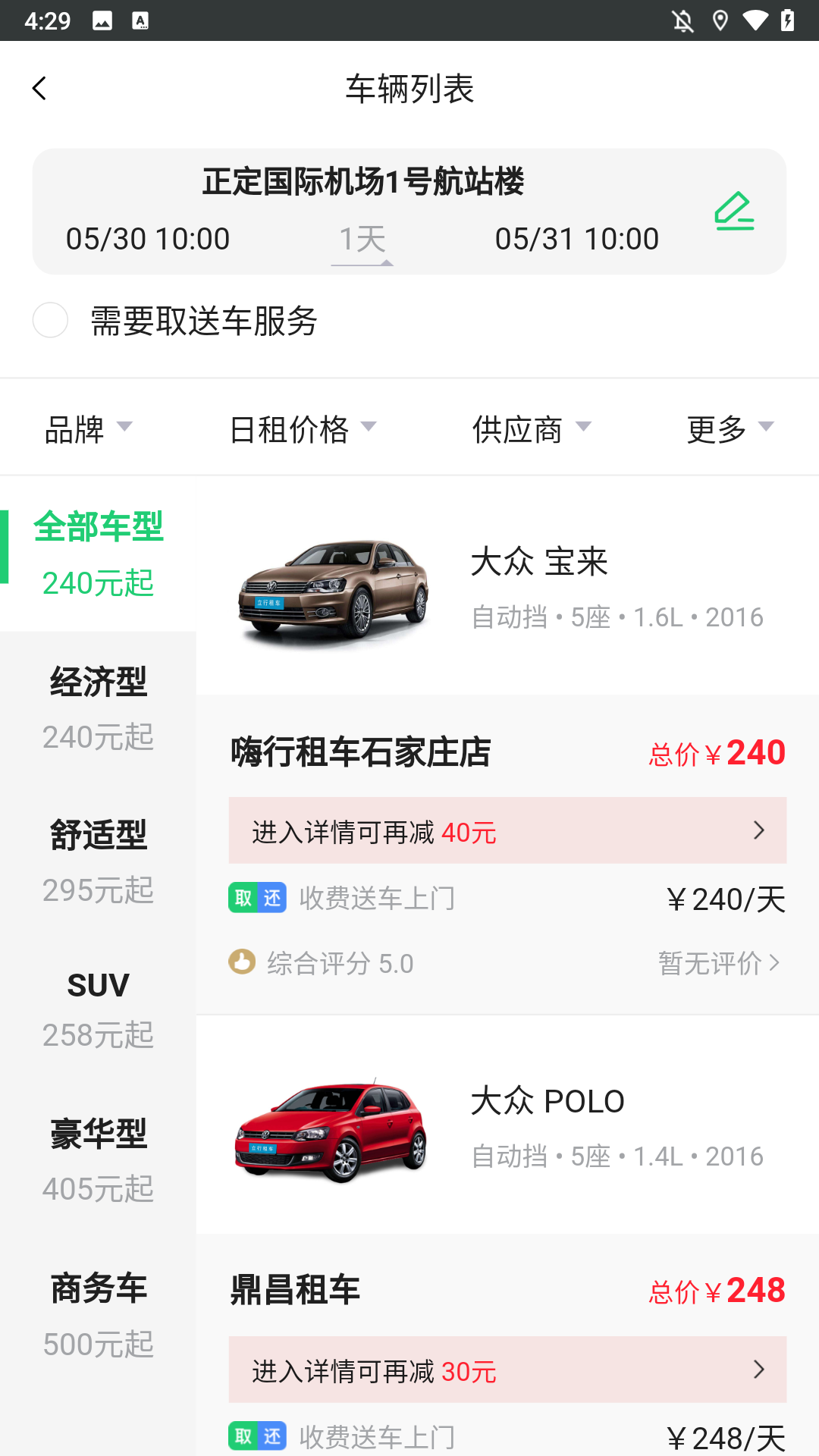Tap the 取 badge on the POLO listing

click(243, 1436)
